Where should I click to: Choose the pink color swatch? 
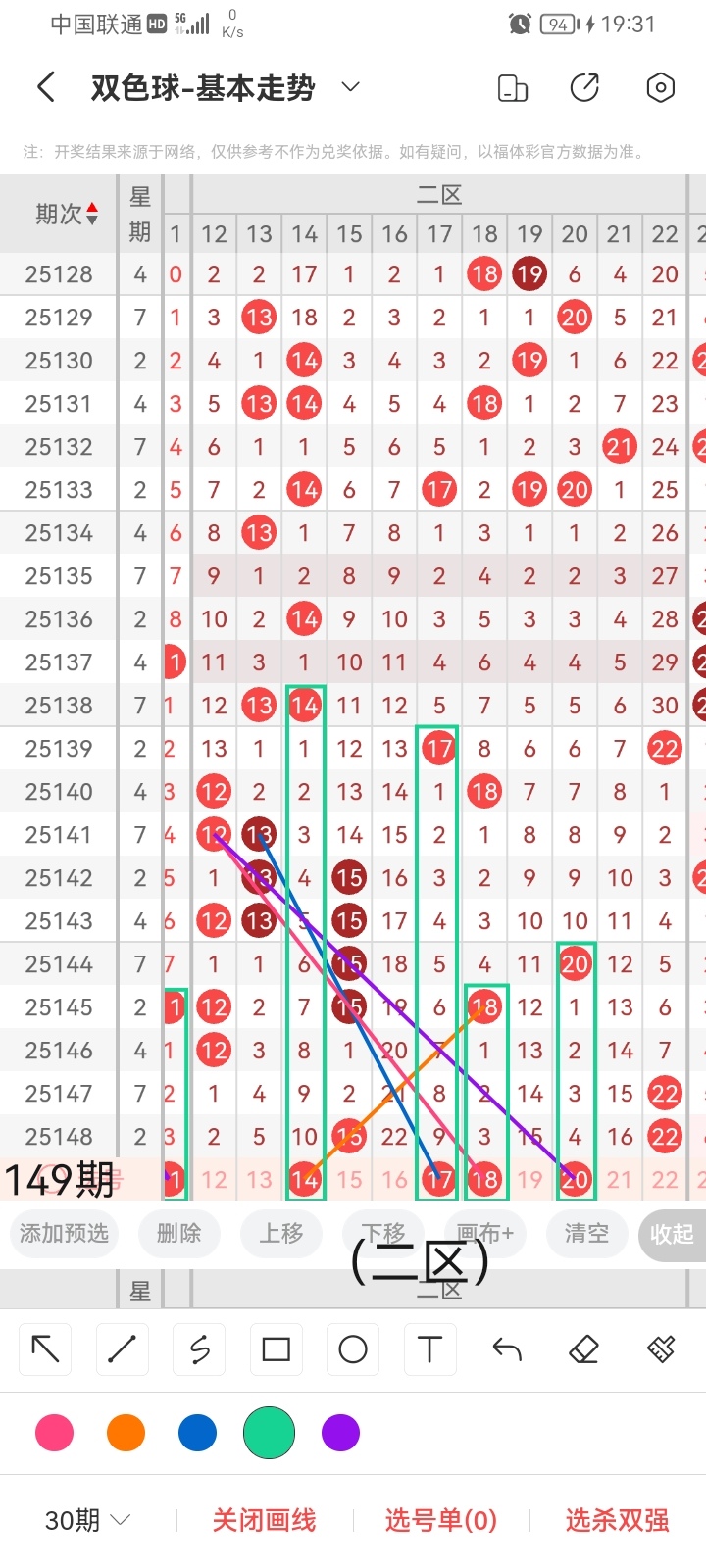[x=54, y=1433]
